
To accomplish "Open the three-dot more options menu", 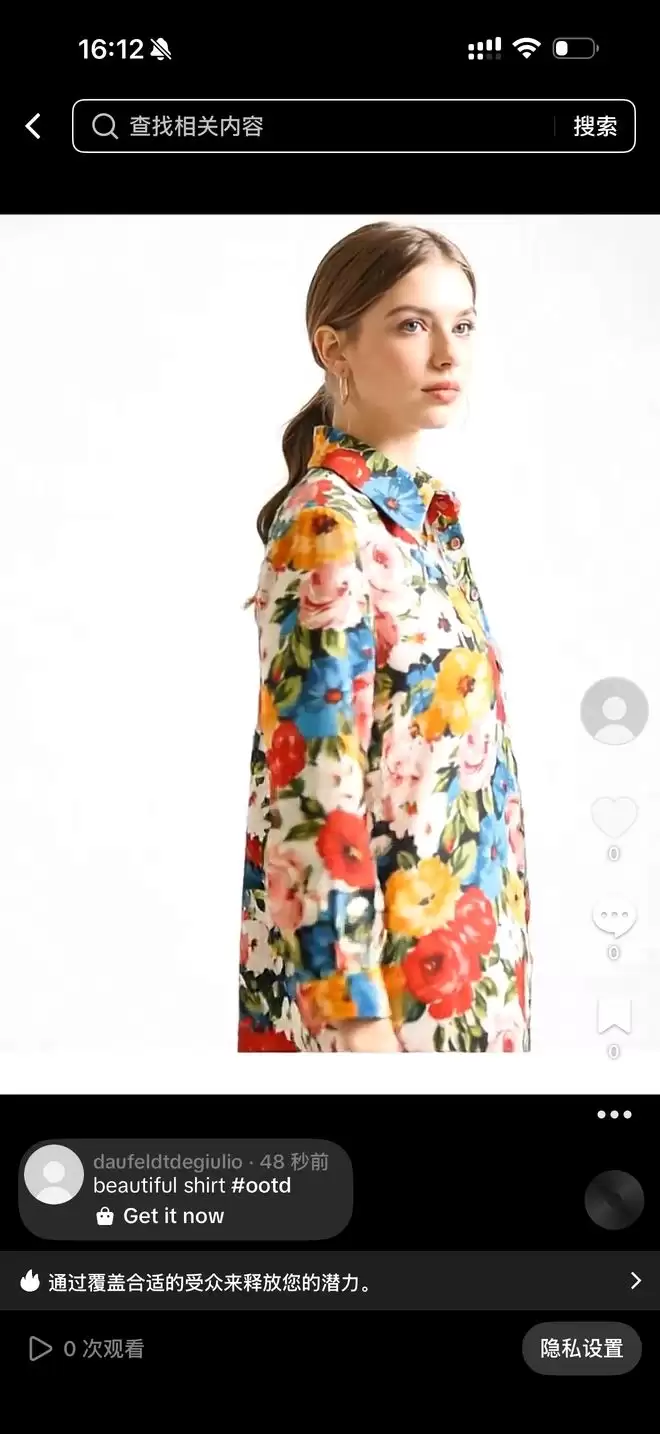I will click(x=614, y=1115).
